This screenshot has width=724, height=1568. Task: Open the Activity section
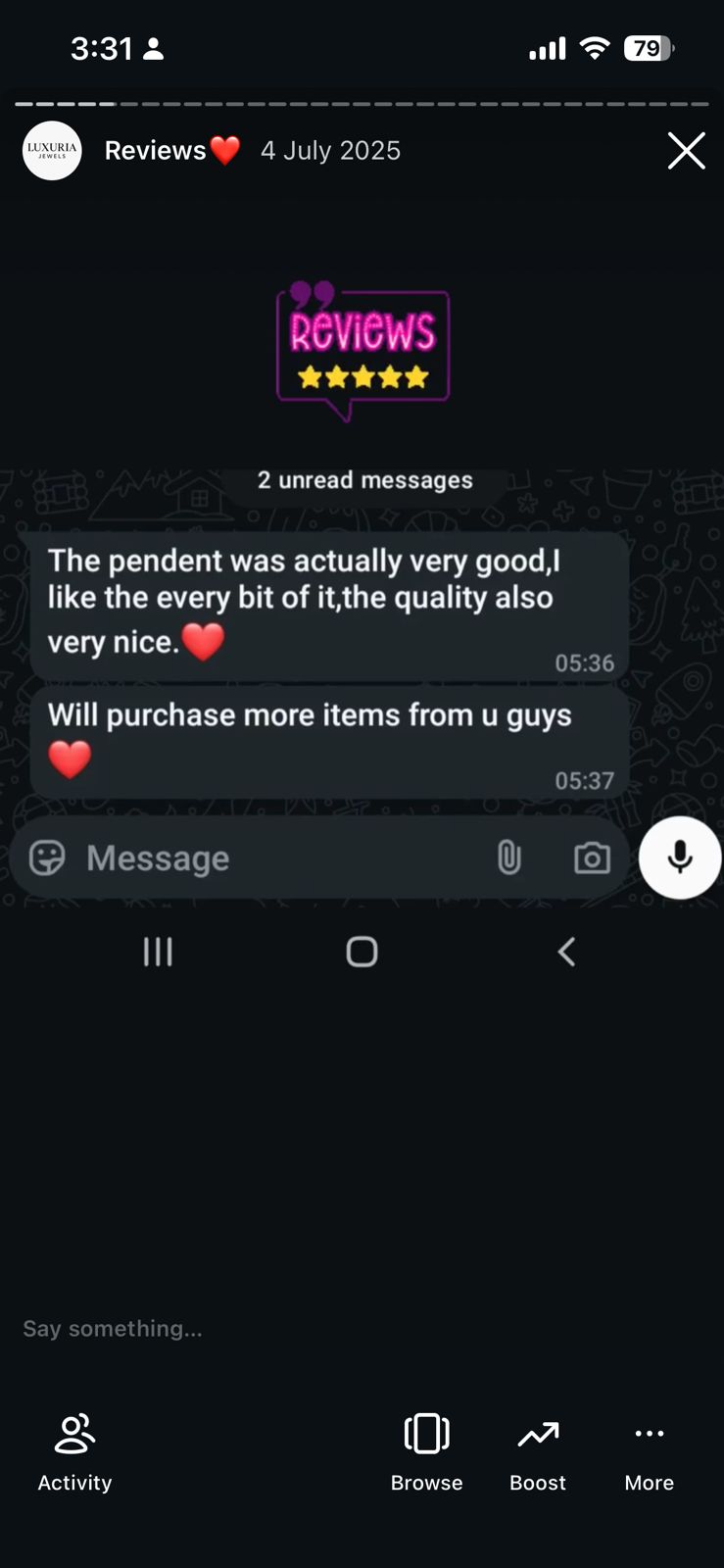[73, 1450]
